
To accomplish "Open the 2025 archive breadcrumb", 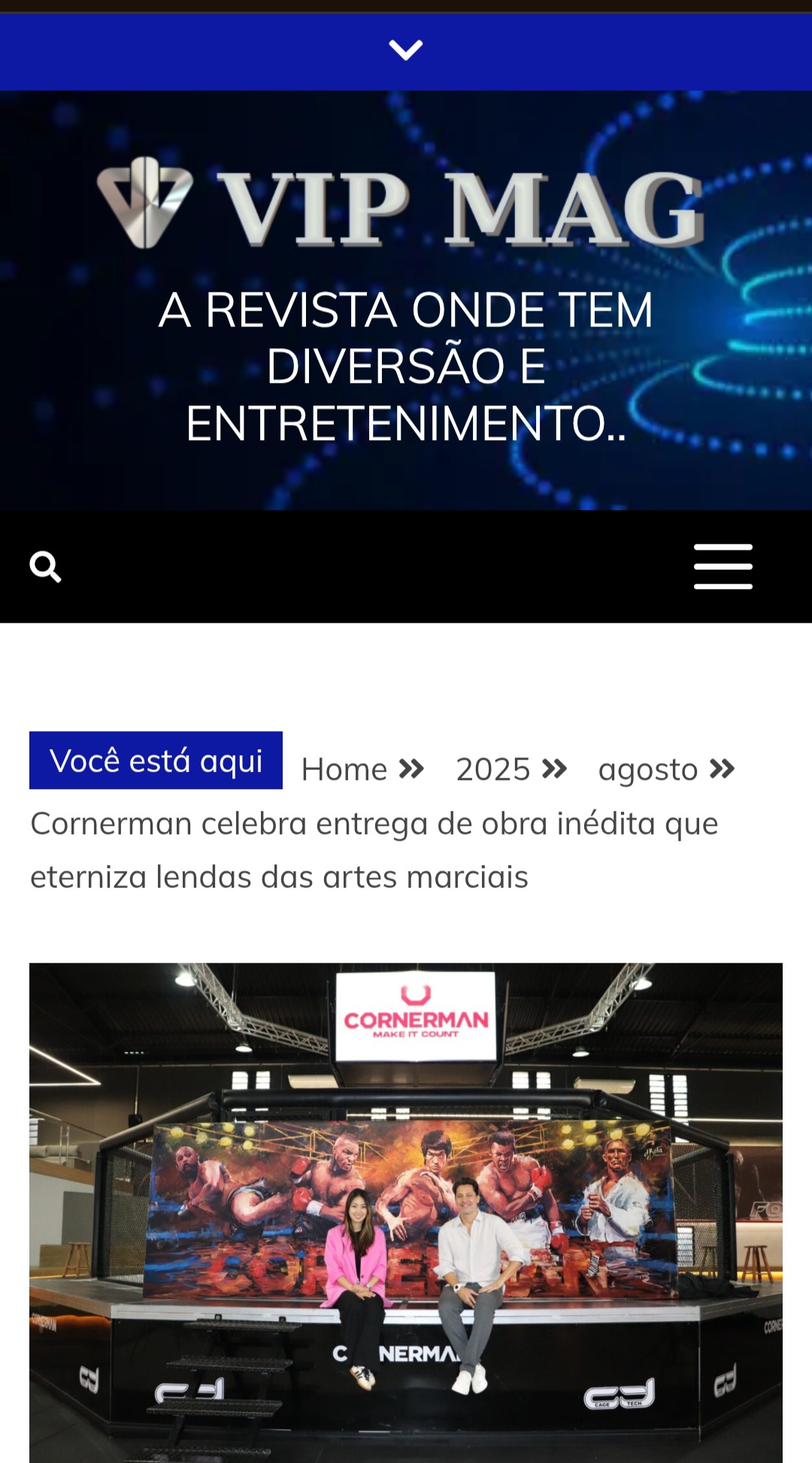I will click(x=493, y=769).
